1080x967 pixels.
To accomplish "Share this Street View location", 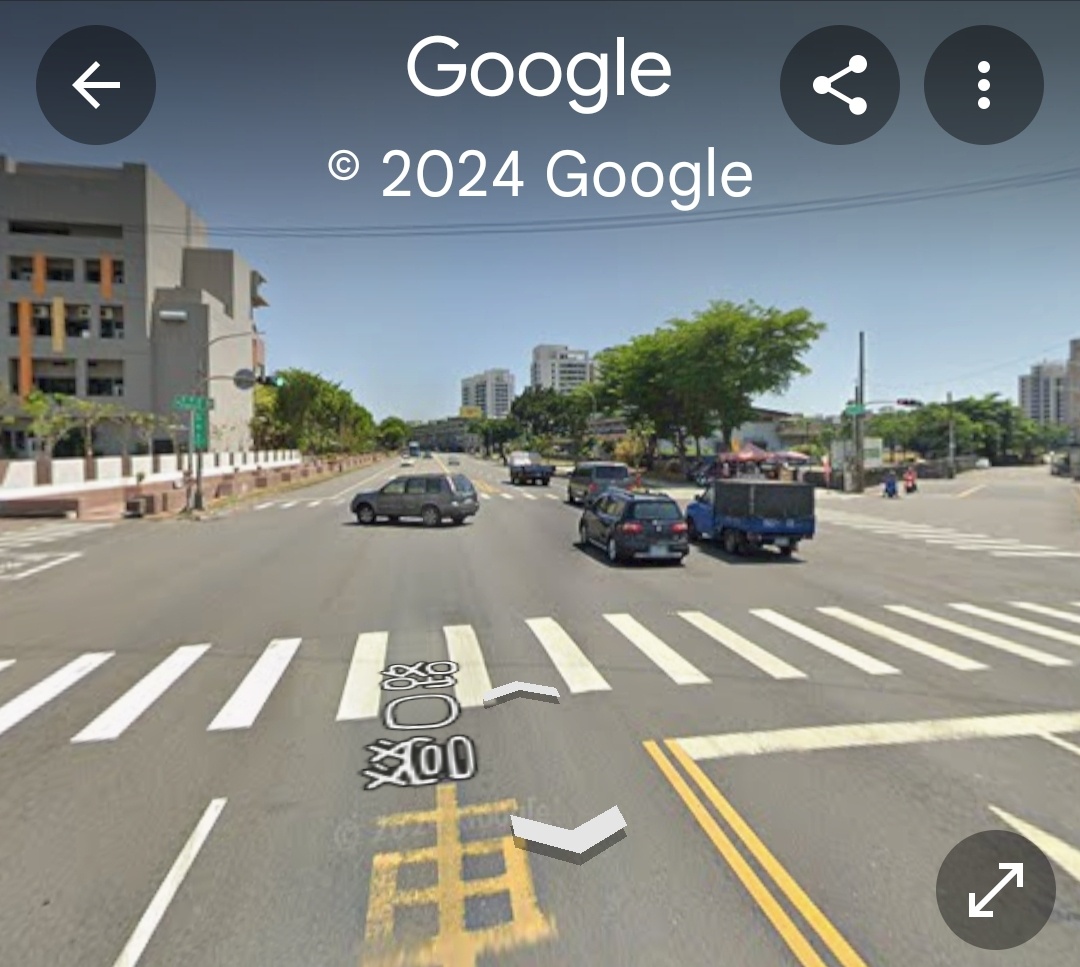I will (x=840, y=85).
